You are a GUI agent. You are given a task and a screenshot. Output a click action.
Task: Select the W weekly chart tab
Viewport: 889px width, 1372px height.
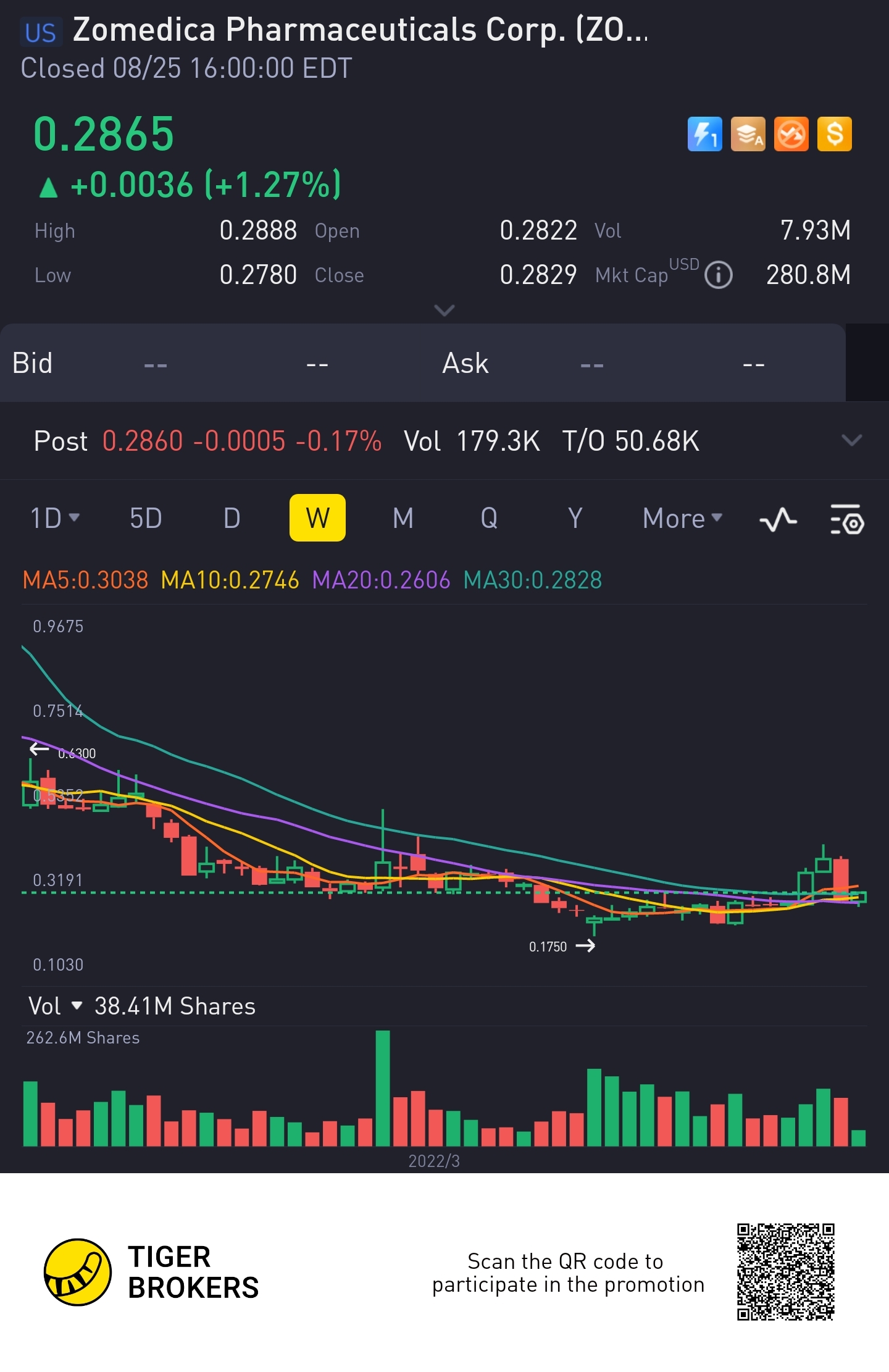(x=317, y=518)
